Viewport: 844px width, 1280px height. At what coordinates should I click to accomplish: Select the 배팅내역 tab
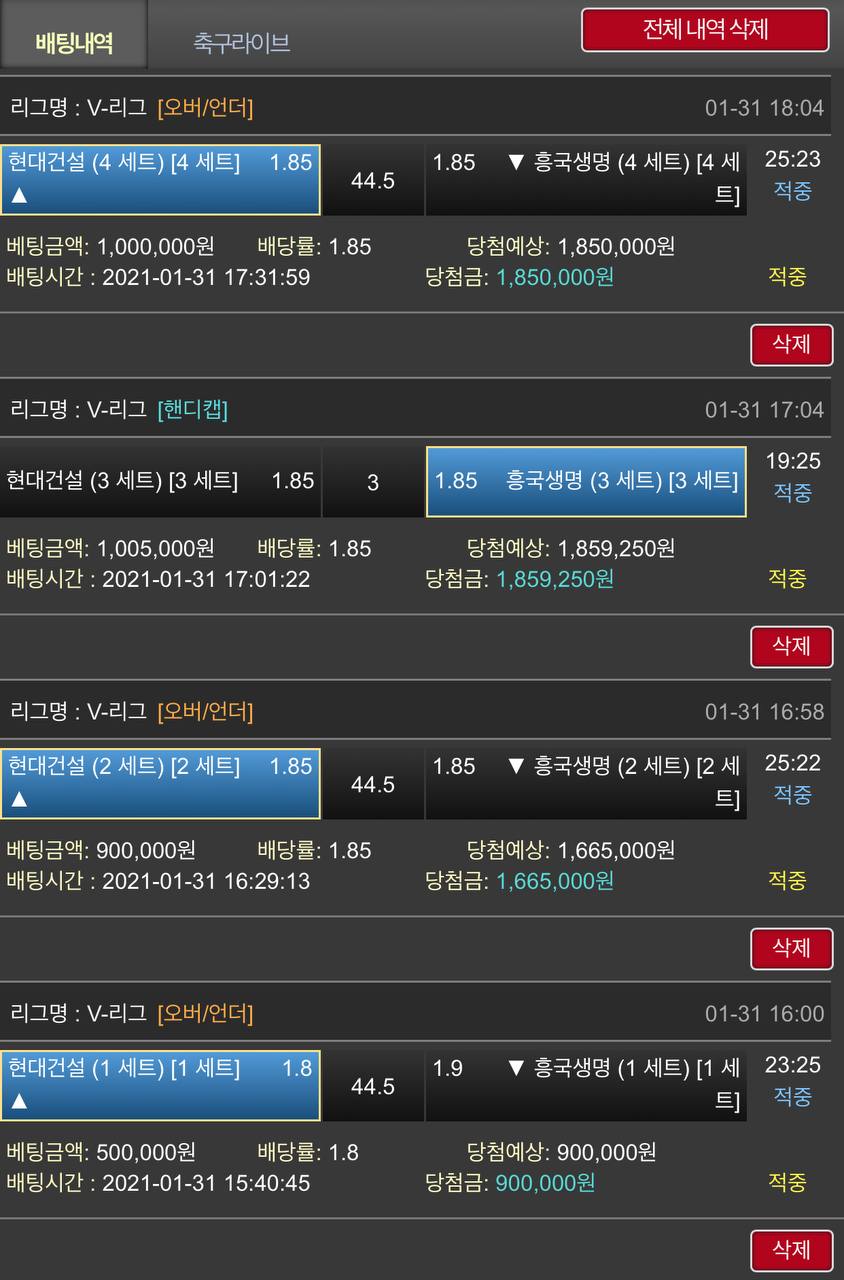pos(73,42)
